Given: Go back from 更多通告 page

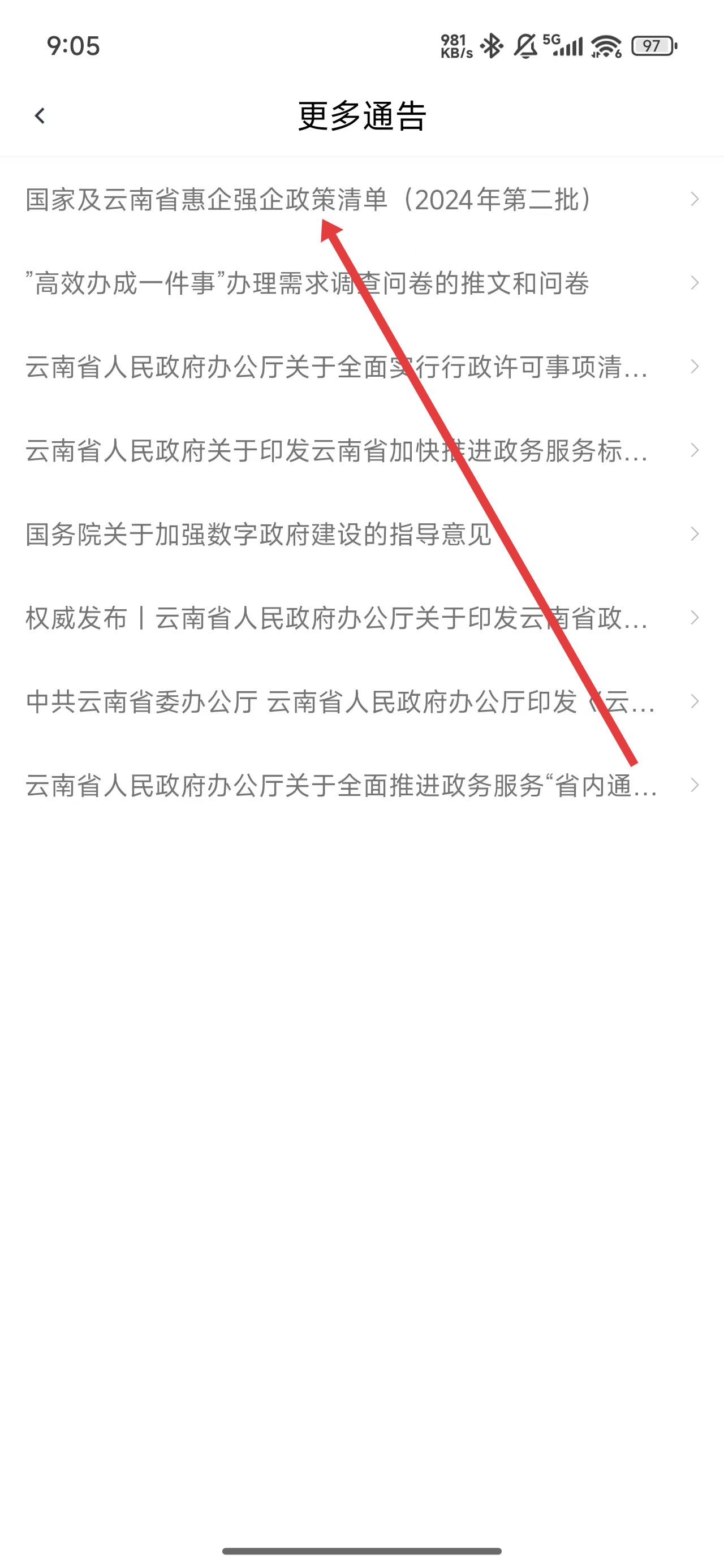Looking at the screenshot, I should point(40,115).
